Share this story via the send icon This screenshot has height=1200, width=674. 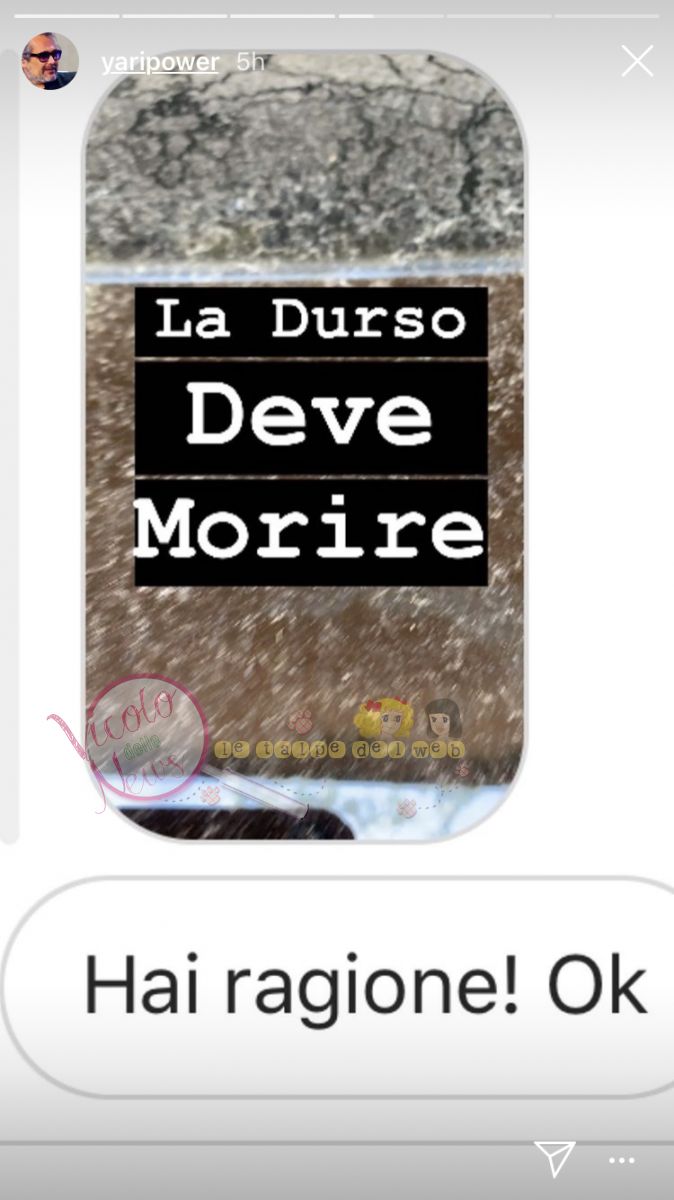554,1158
